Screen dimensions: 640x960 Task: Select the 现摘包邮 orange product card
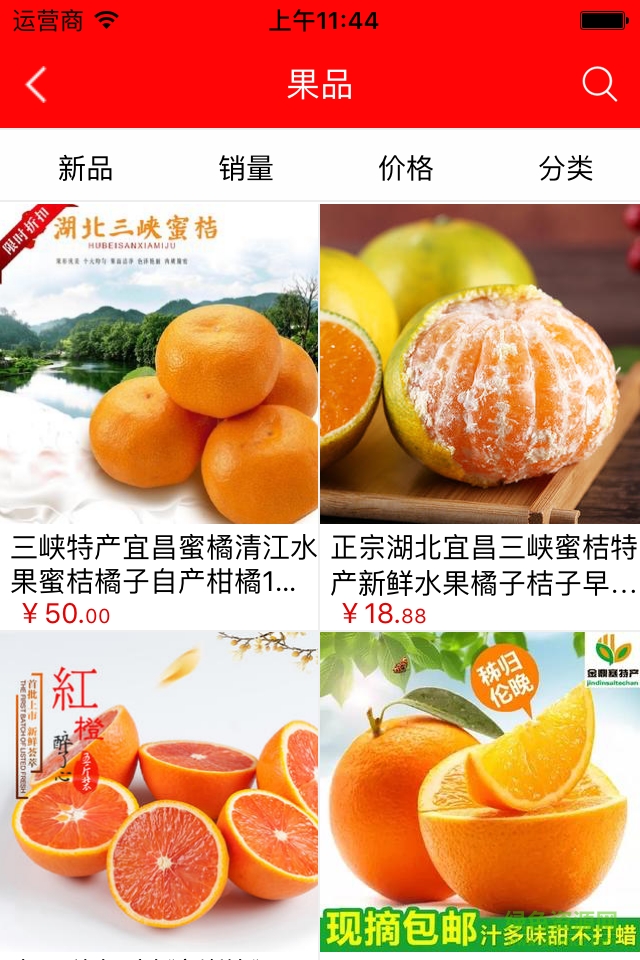coord(480,790)
